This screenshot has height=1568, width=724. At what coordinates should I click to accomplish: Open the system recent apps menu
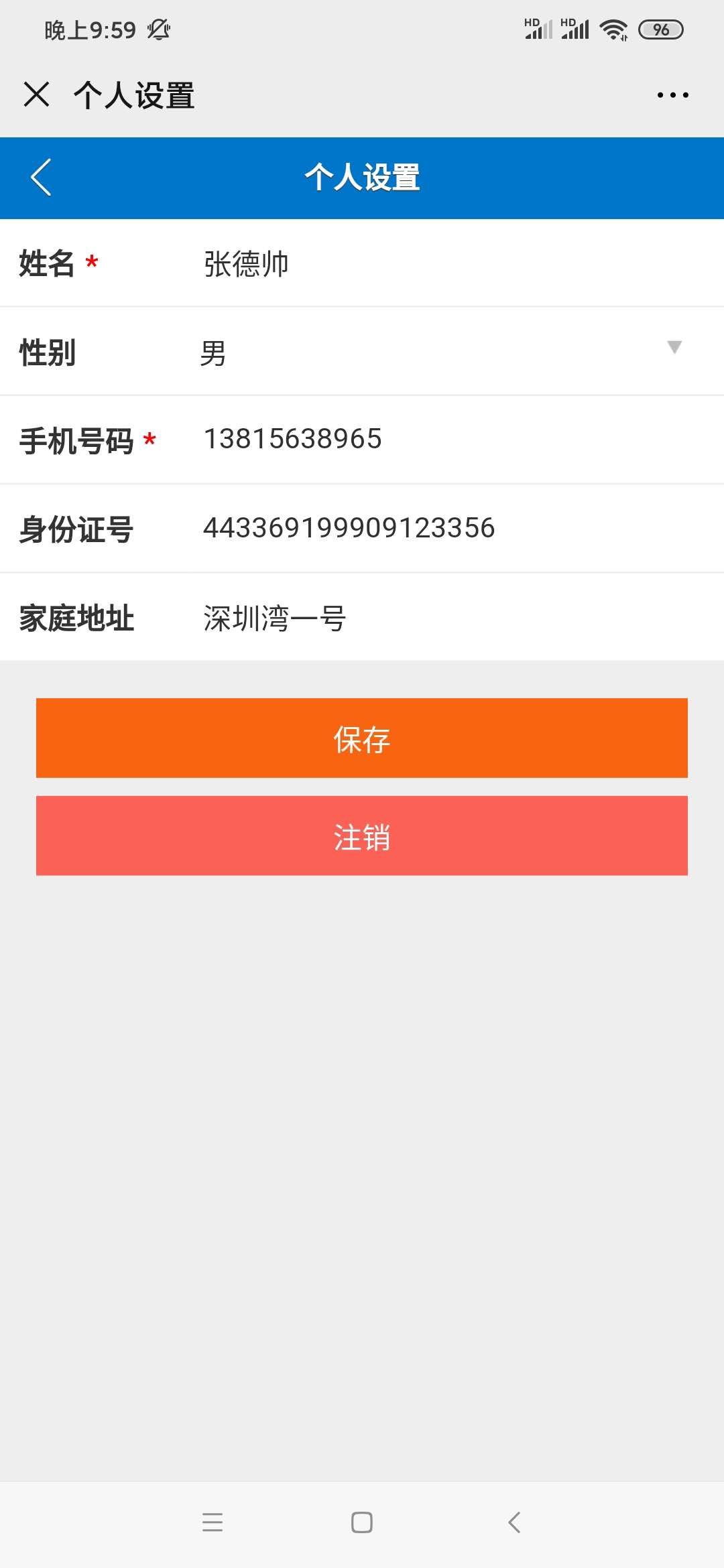(213, 1522)
